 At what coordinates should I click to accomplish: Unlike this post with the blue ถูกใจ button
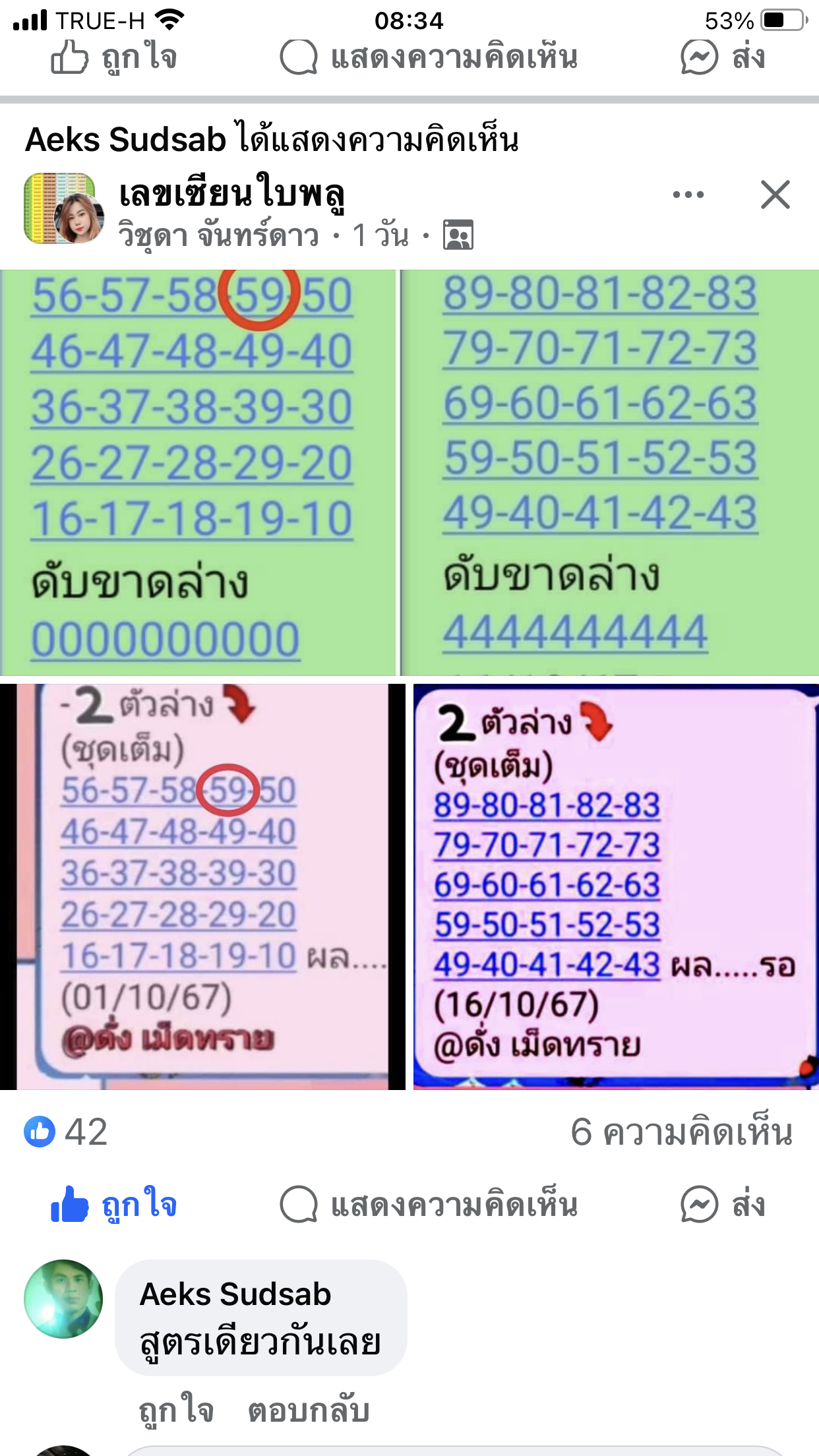(115, 1204)
